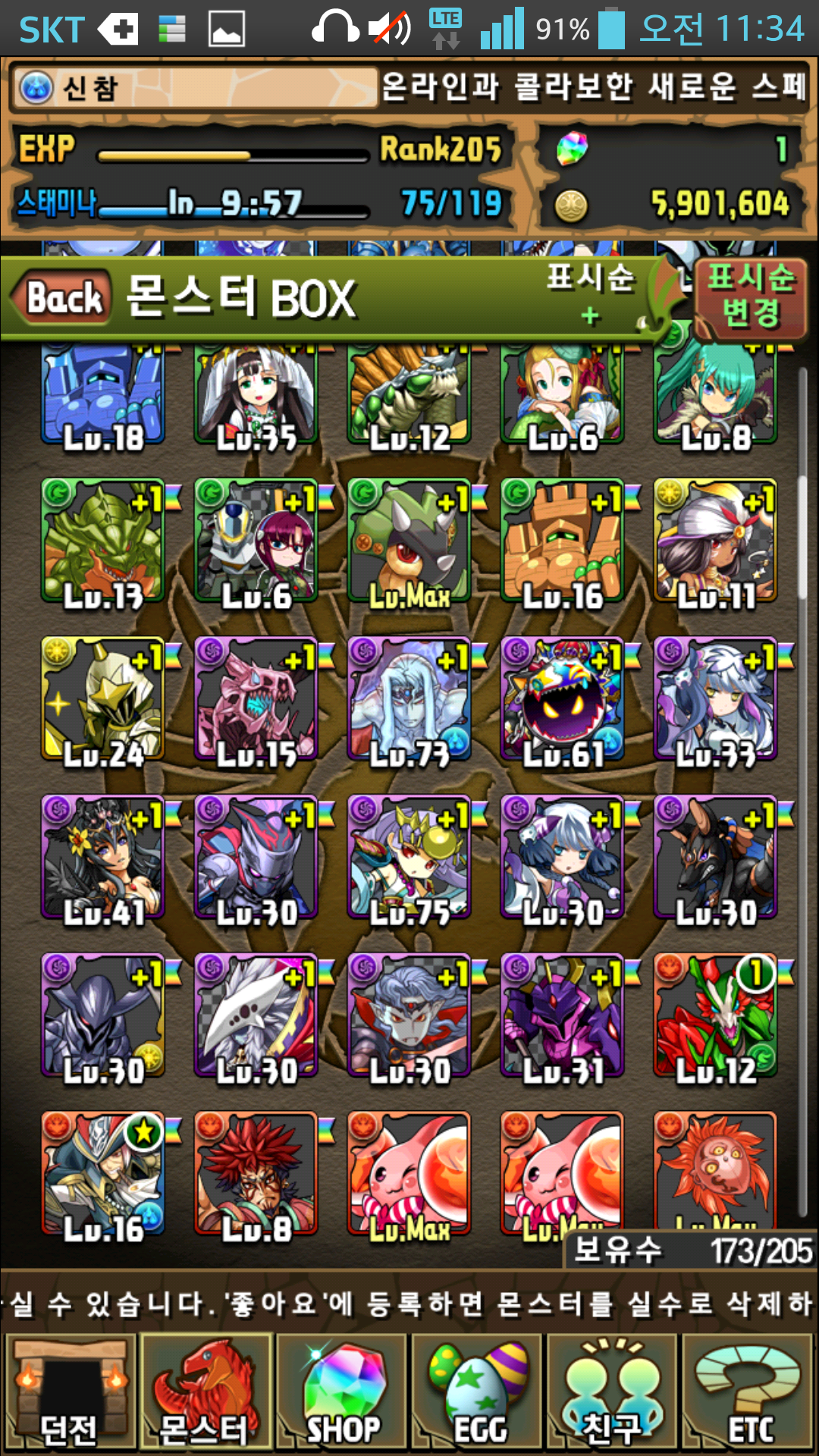Select the Lv.33 monster
The image size is (819, 1456).
716,699
